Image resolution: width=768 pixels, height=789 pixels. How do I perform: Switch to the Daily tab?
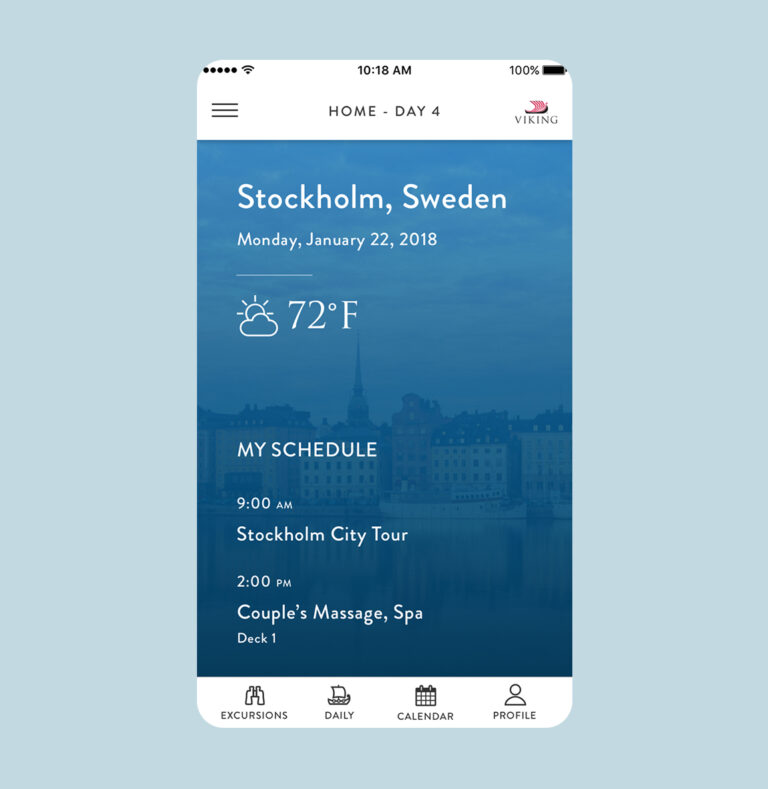[339, 702]
